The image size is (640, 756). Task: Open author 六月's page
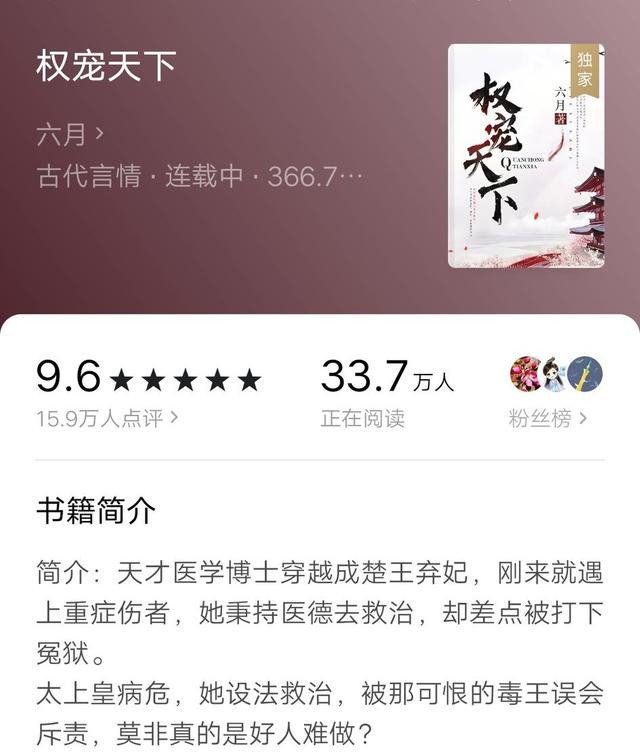point(70,132)
